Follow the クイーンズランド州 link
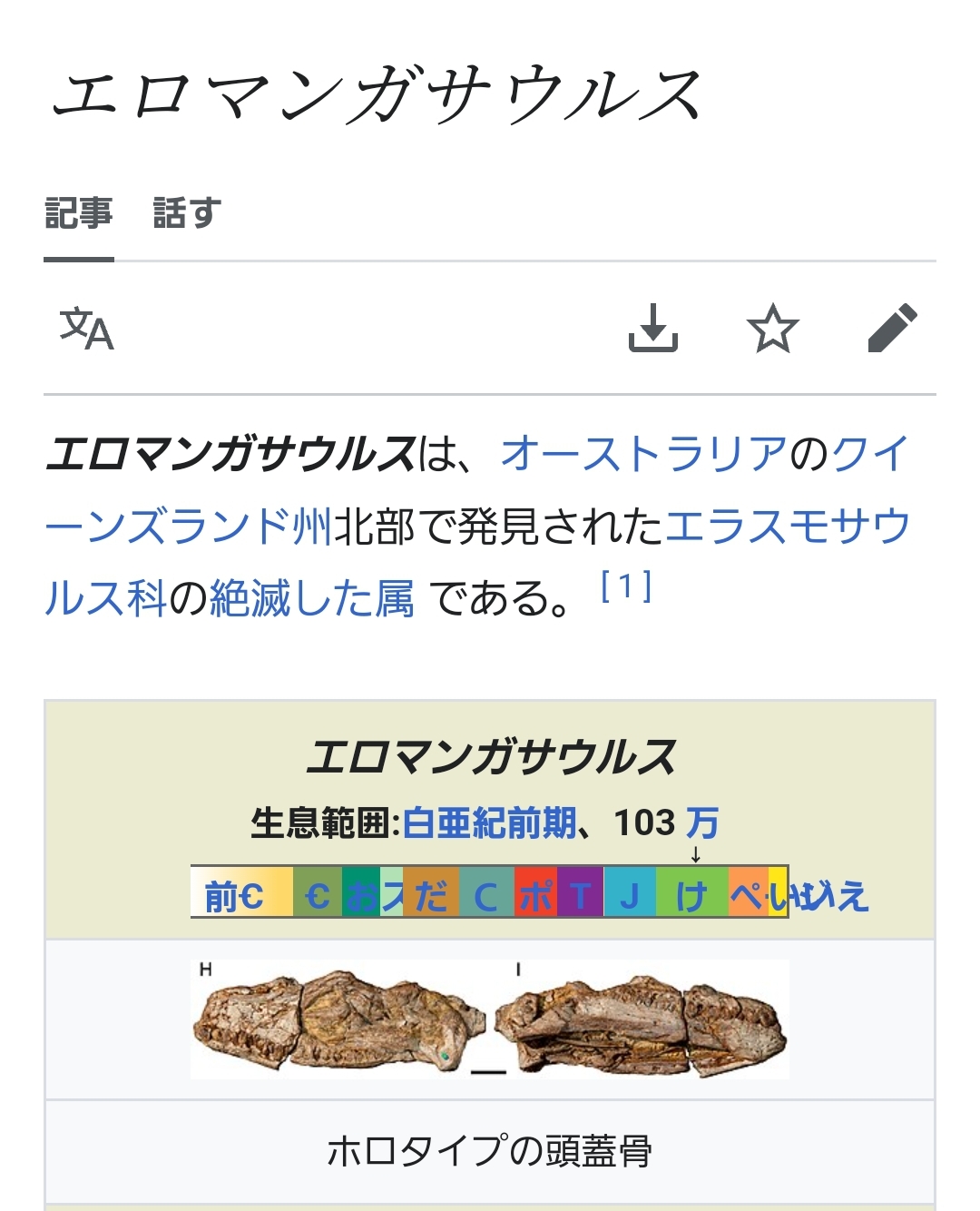Image resolution: width=980 pixels, height=1211 pixels. pos(189,527)
